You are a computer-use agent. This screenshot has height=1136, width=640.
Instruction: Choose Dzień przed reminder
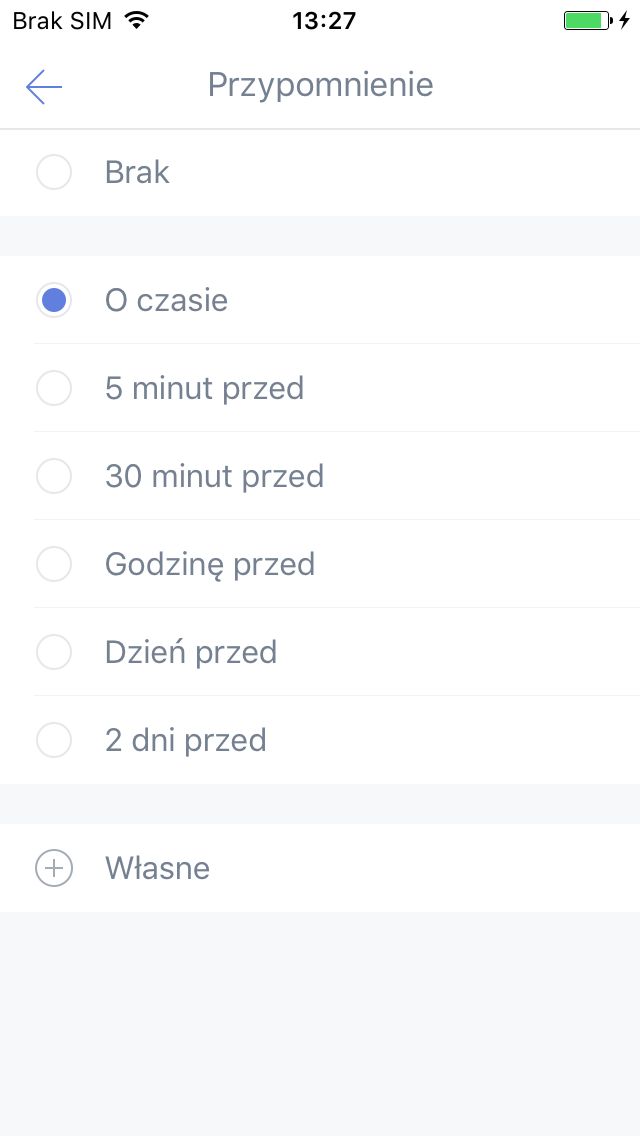point(320,652)
